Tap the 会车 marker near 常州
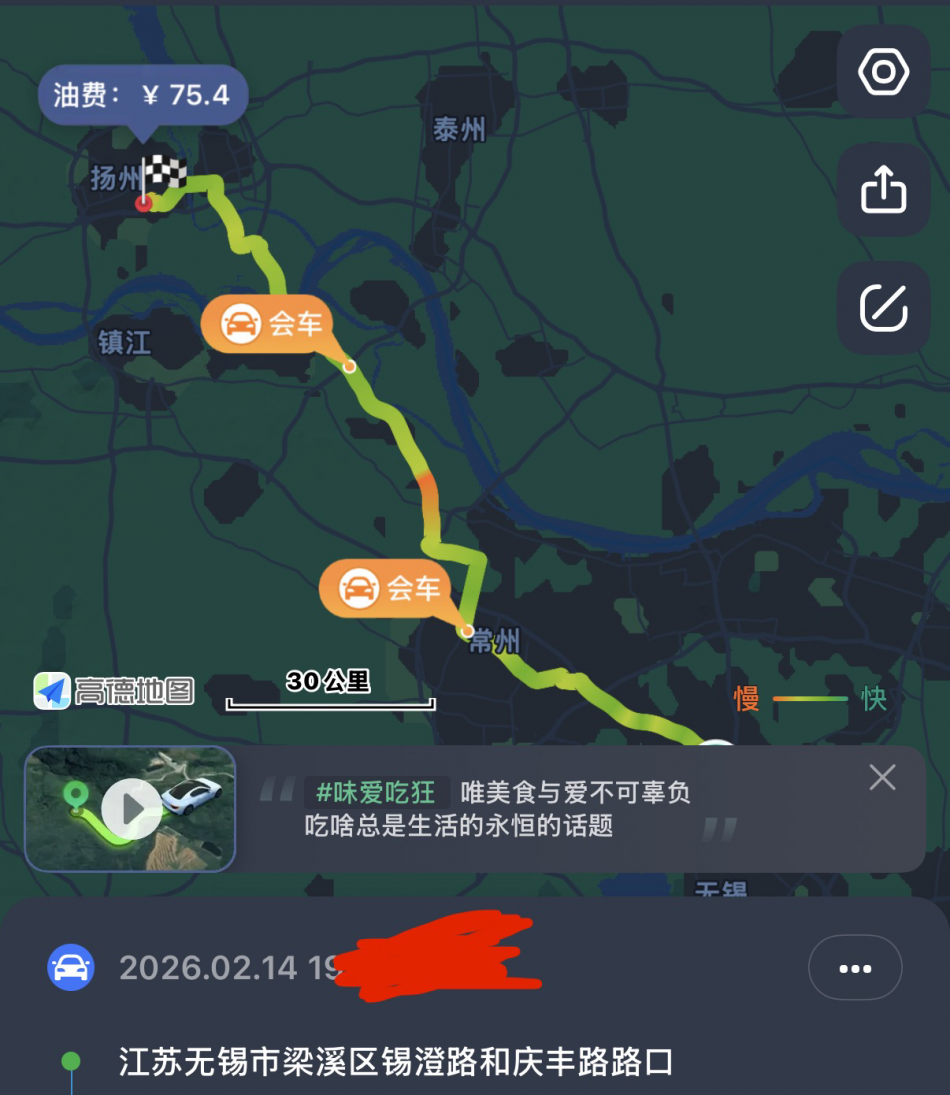Image resolution: width=950 pixels, height=1095 pixels. 385,588
